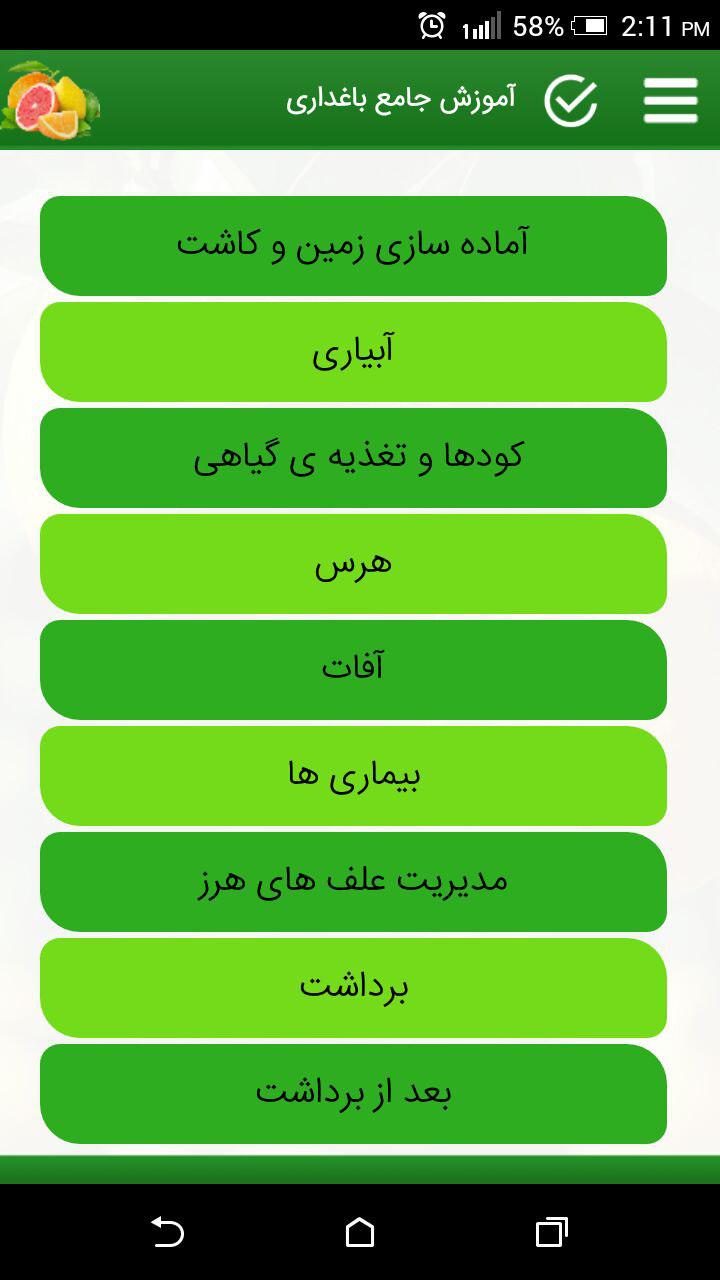The width and height of the screenshot is (720, 1280).
Task: Go back using the system back button
Action: (167, 1232)
